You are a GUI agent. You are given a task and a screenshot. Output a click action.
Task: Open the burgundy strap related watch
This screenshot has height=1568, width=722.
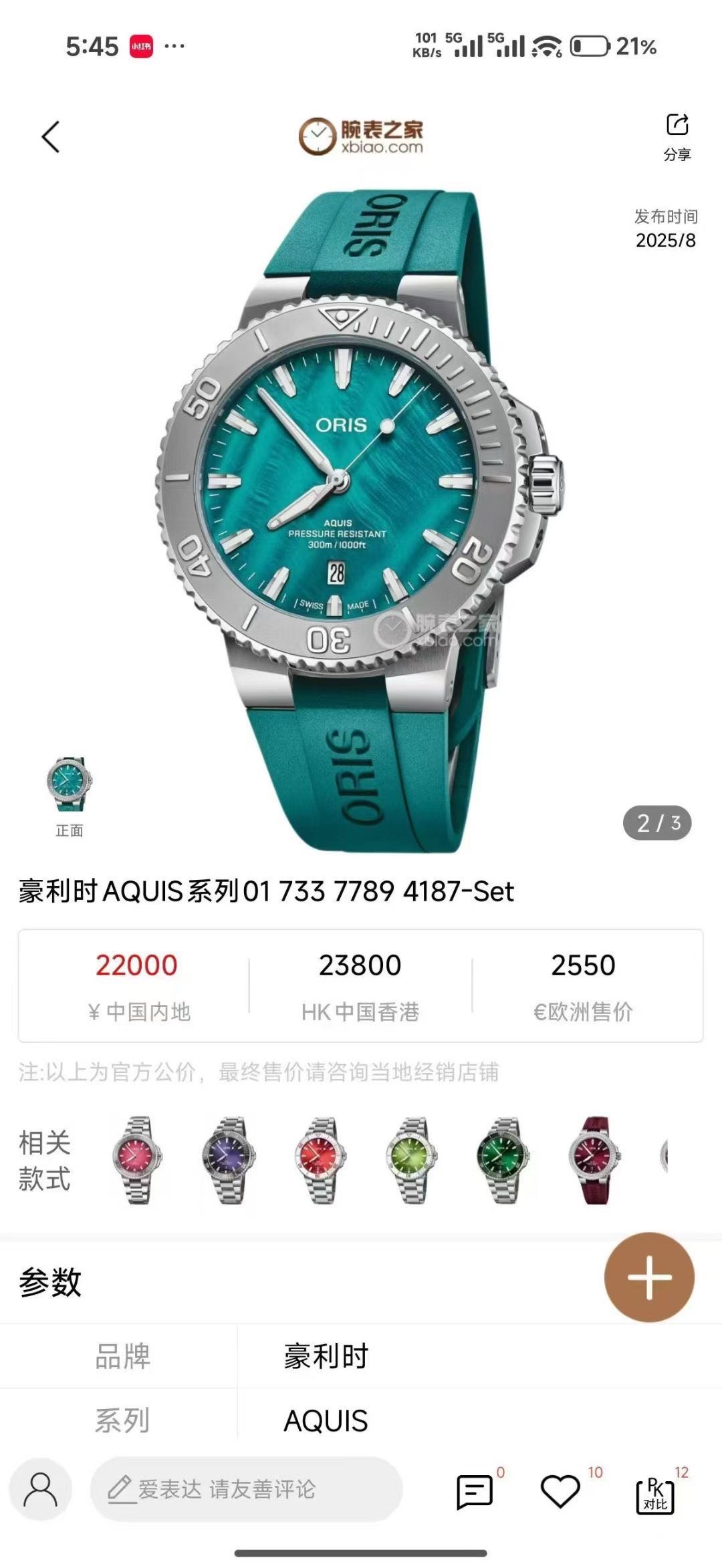[x=594, y=1160]
